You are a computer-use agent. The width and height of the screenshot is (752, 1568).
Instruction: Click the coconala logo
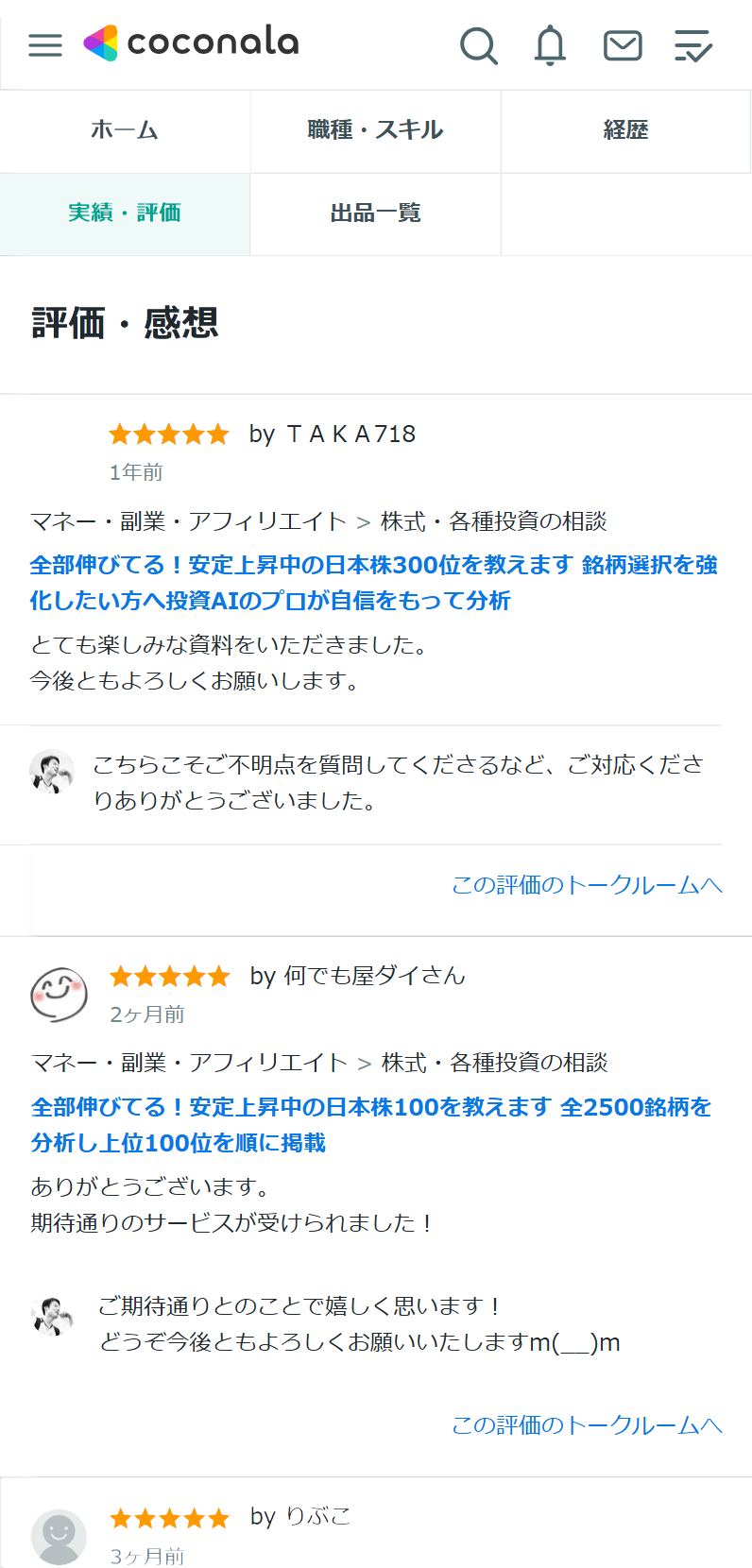coord(192,43)
